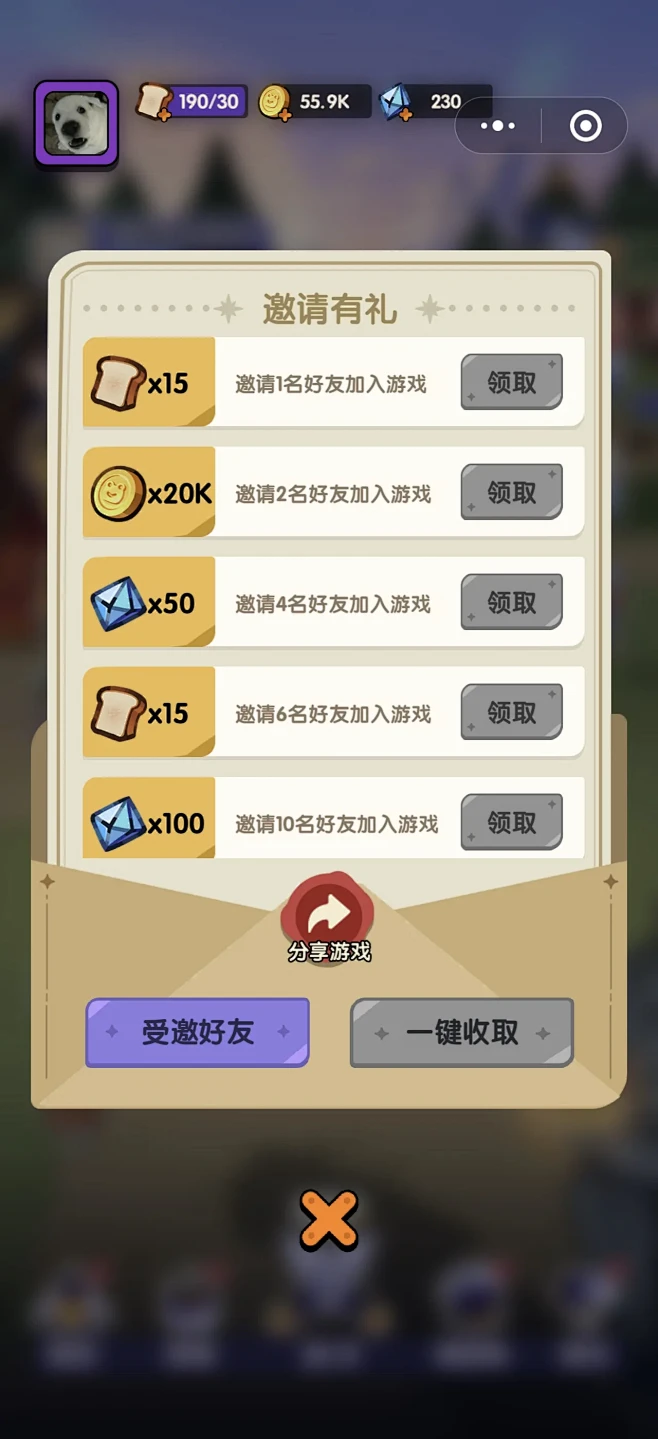Viewport: 658px width, 1439px height.
Task: Open the mini program more options menu
Action: [498, 126]
